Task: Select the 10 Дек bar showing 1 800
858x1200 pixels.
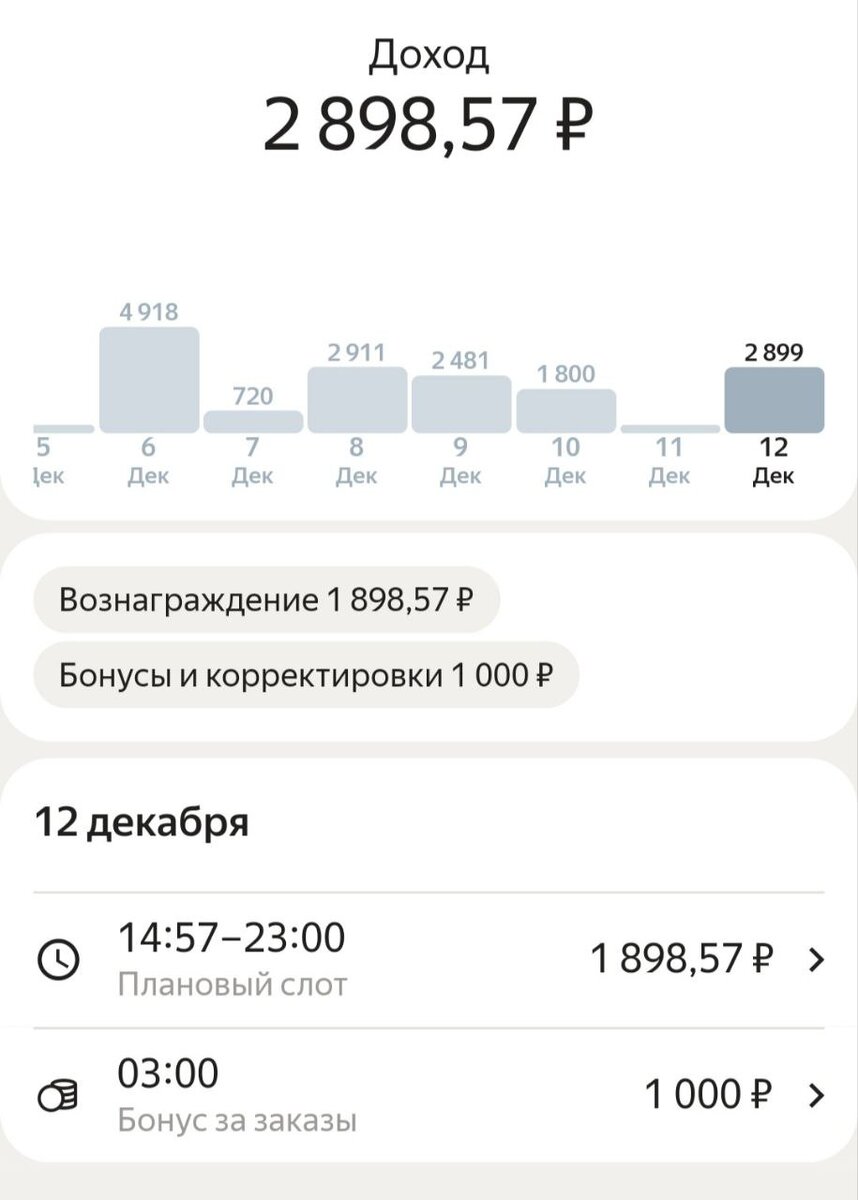Action: [566, 411]
